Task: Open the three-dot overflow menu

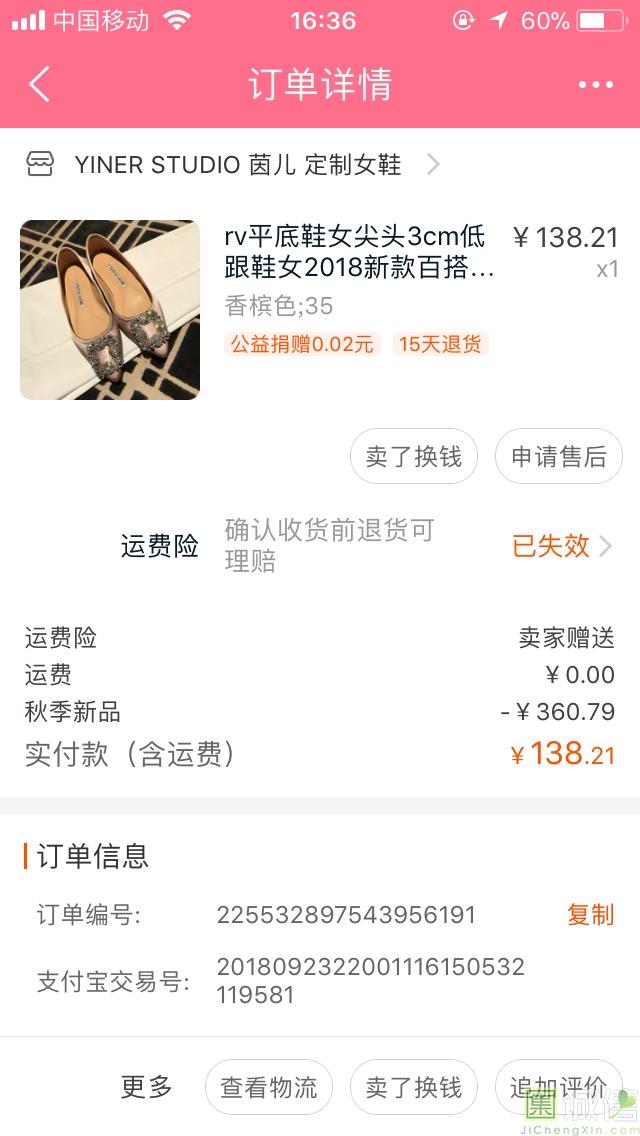Action: click(596, 85)
